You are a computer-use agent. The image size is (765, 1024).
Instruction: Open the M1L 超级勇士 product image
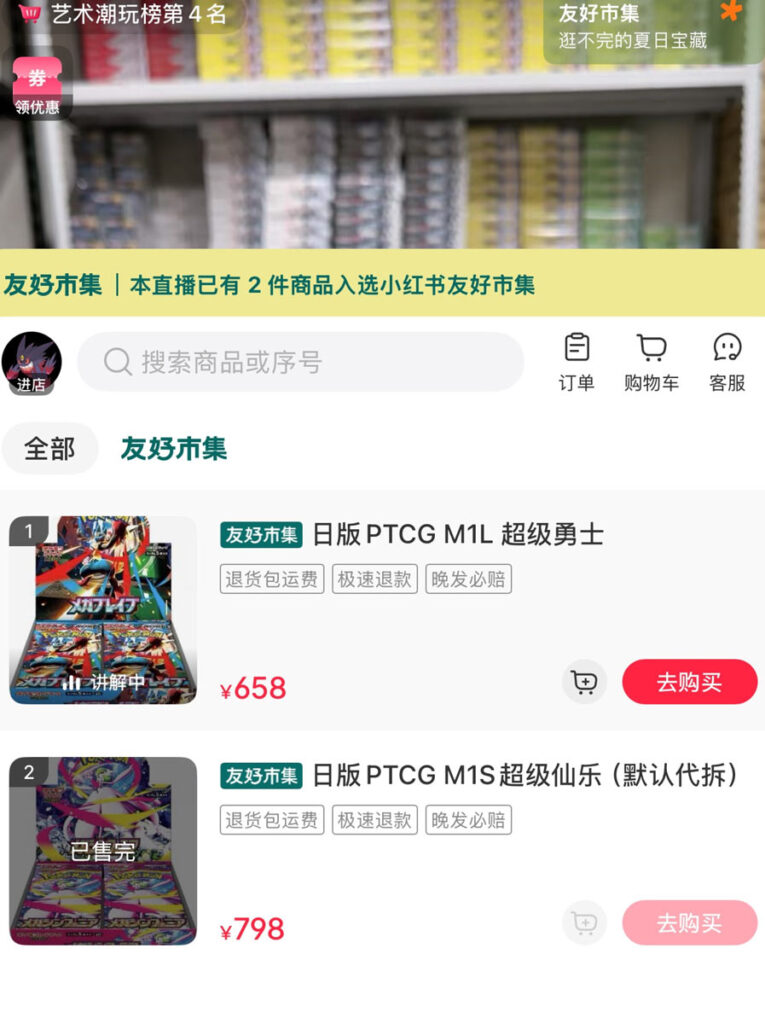point(103,610)
